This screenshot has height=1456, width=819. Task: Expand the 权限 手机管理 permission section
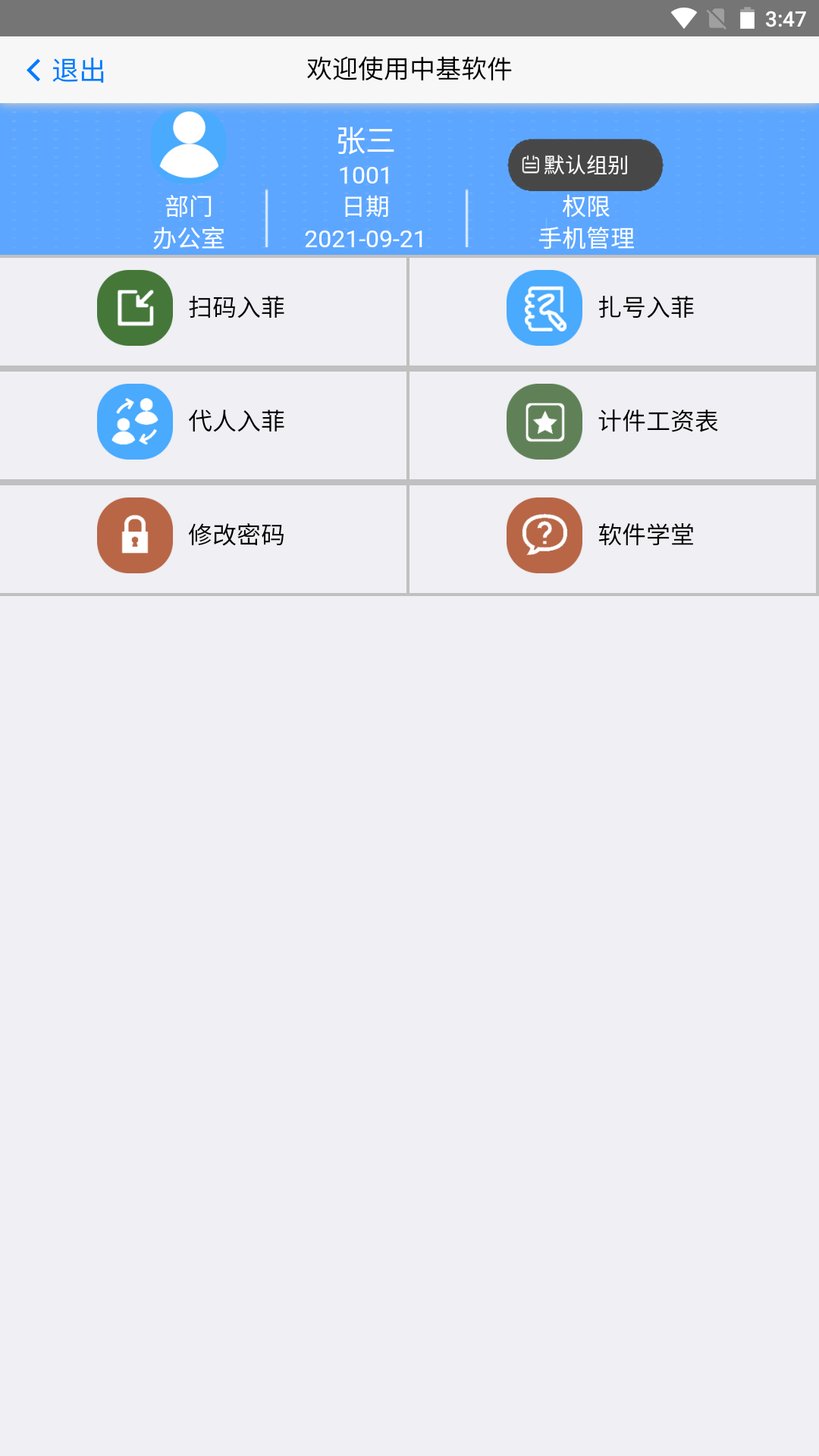tap(586, 221)
